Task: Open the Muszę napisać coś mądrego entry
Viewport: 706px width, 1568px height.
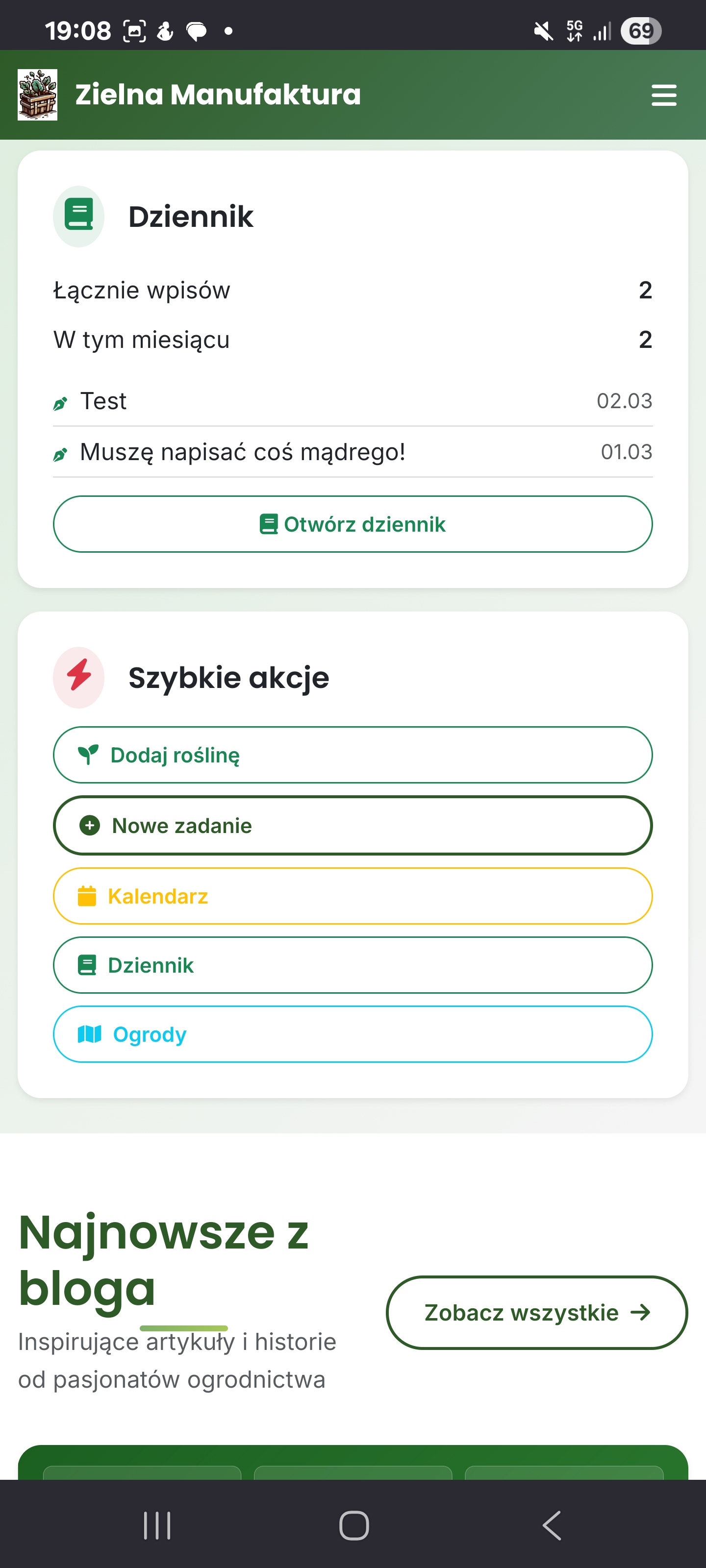Action: tap(352, 452)
